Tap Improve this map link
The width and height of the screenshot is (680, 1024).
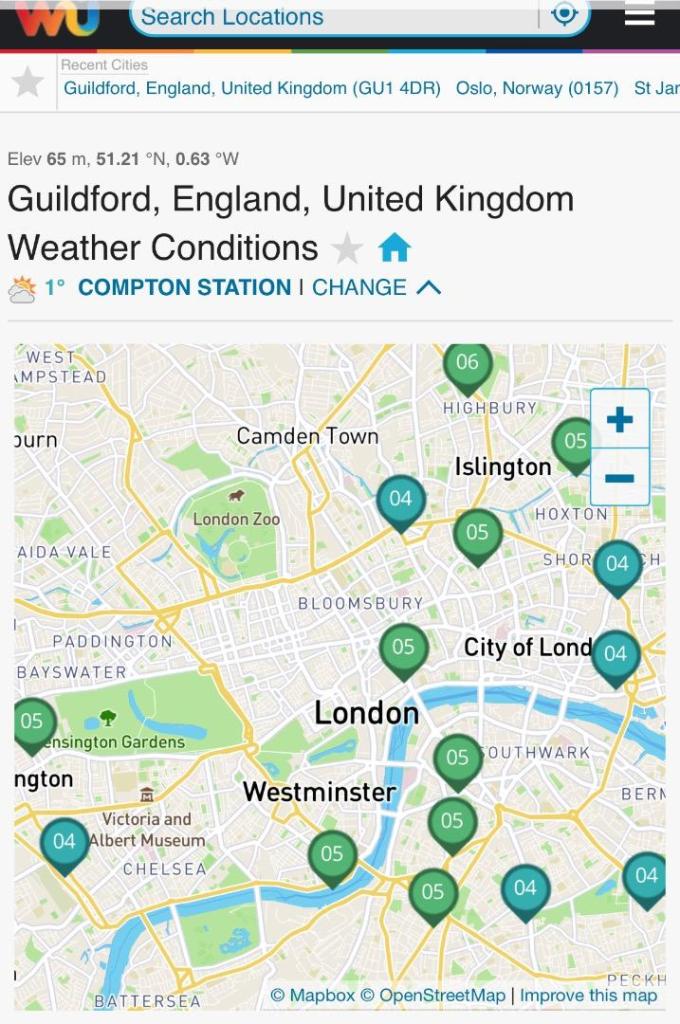click(588, 995)
